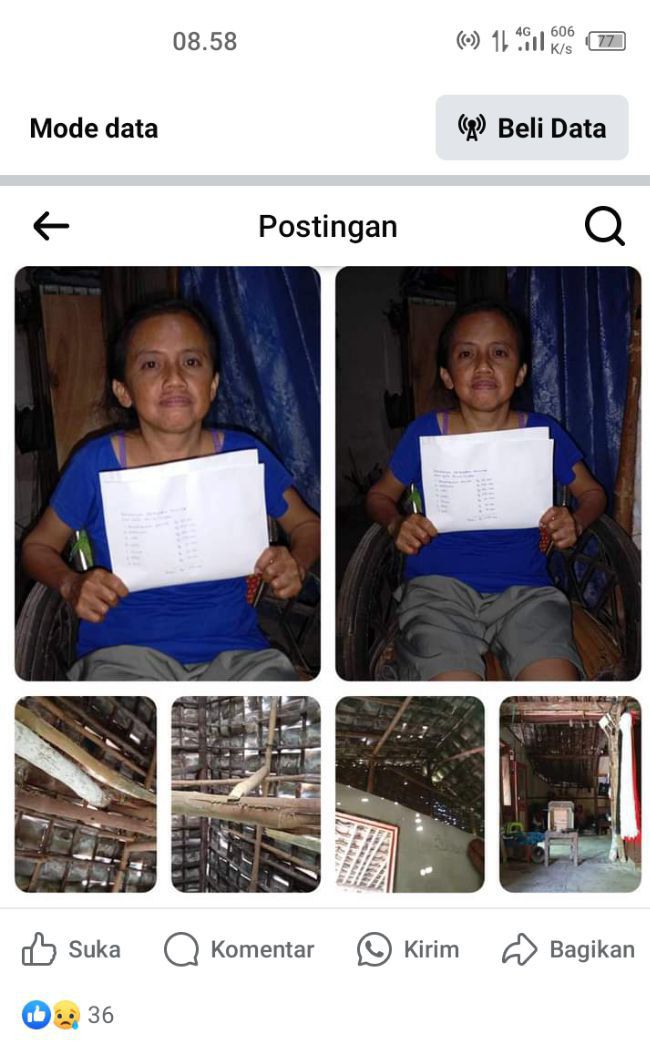650x1043 pixels.
Task: Go back using the arrow icon
Action: click(x=51, y=226)
